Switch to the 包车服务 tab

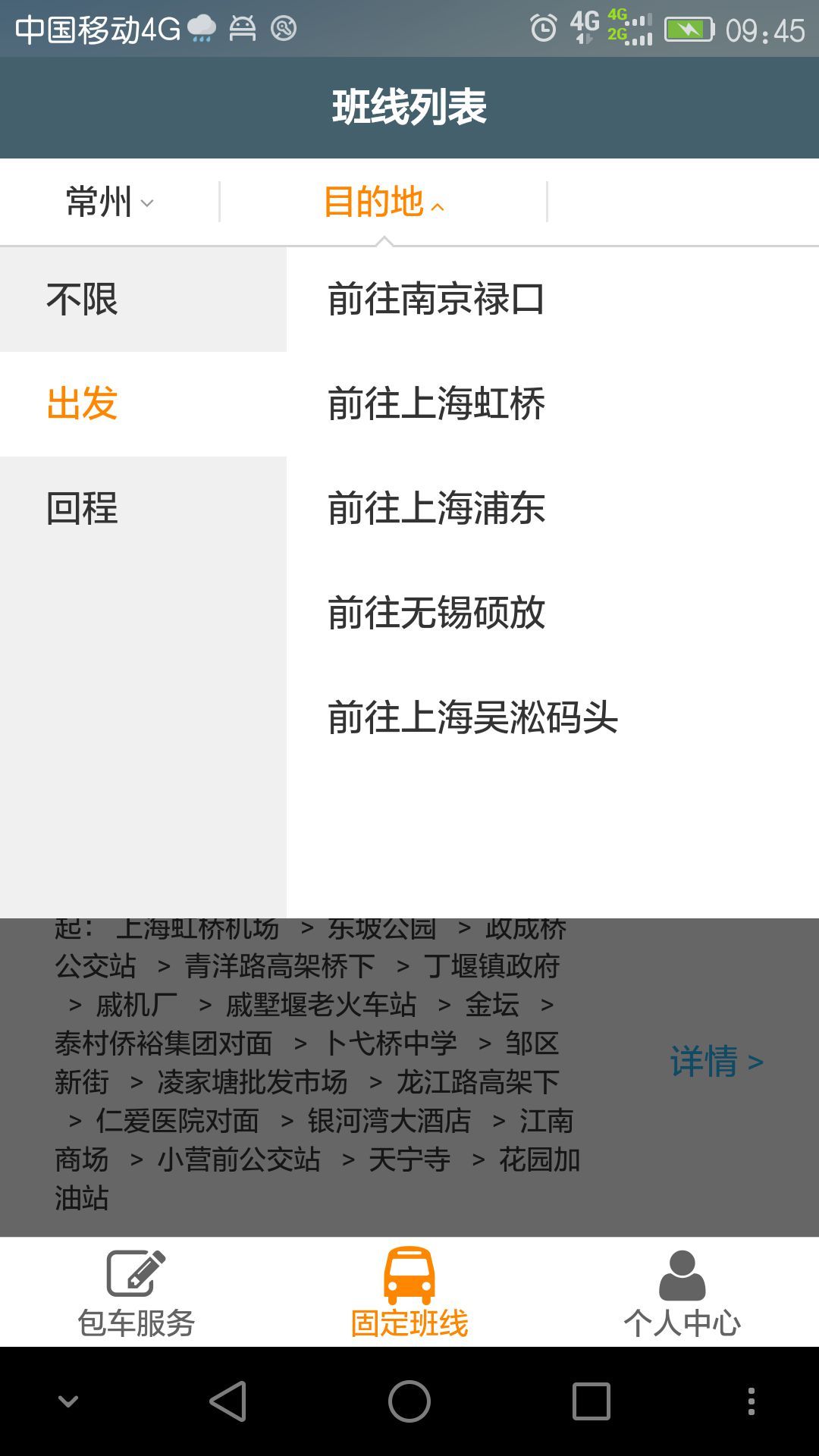[x=136, y=1293]
